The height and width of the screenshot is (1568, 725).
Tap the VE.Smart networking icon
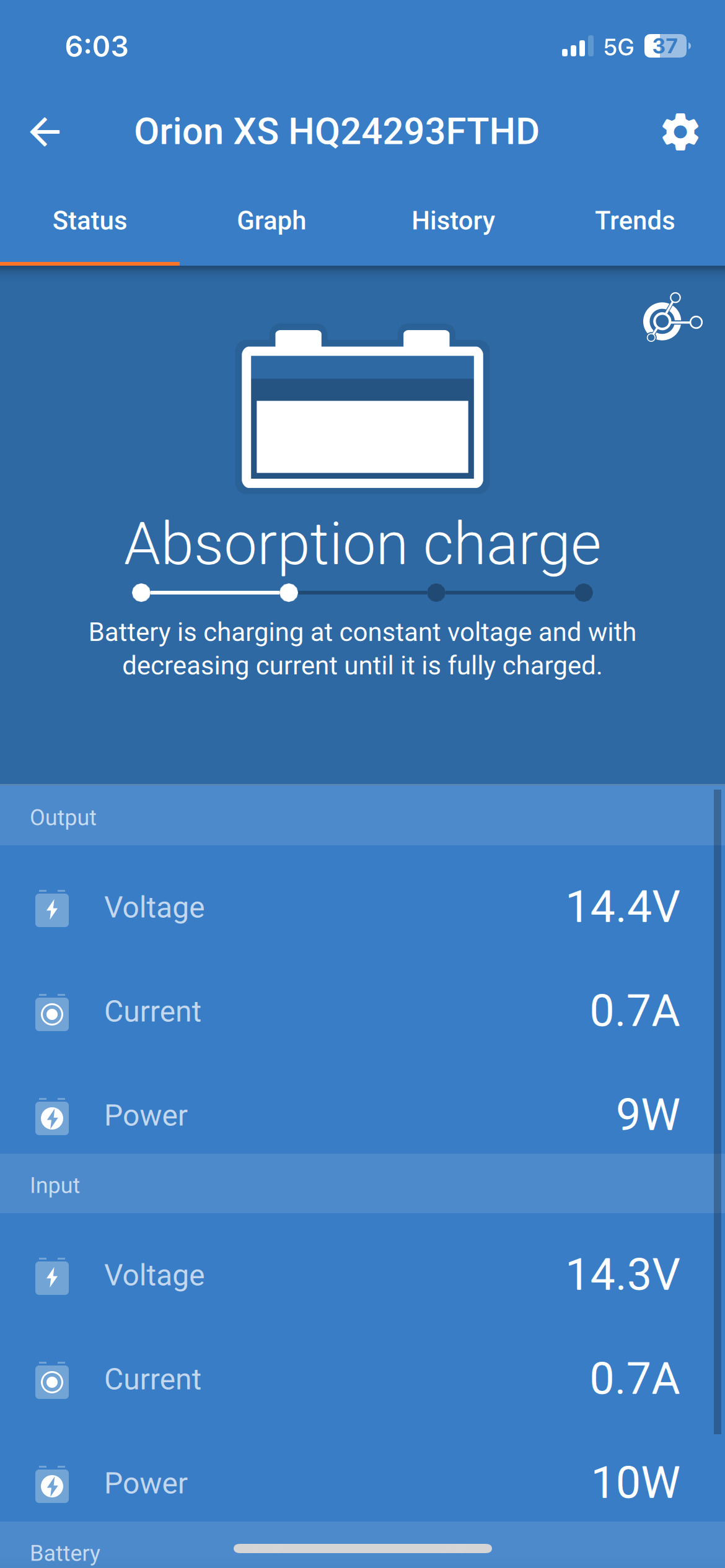tap(671, 319)
